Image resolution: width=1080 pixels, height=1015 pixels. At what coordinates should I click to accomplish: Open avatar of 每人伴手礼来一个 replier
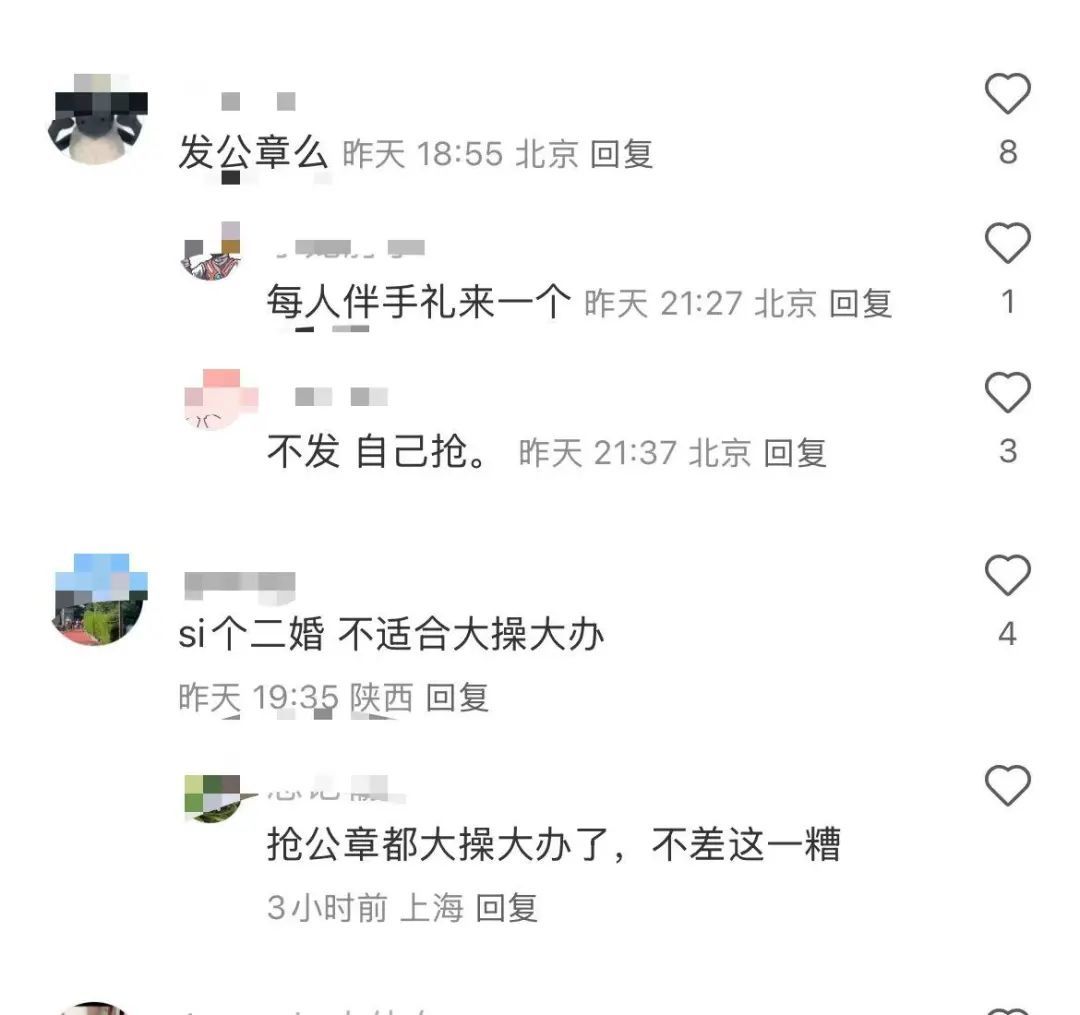click(212, 252)
